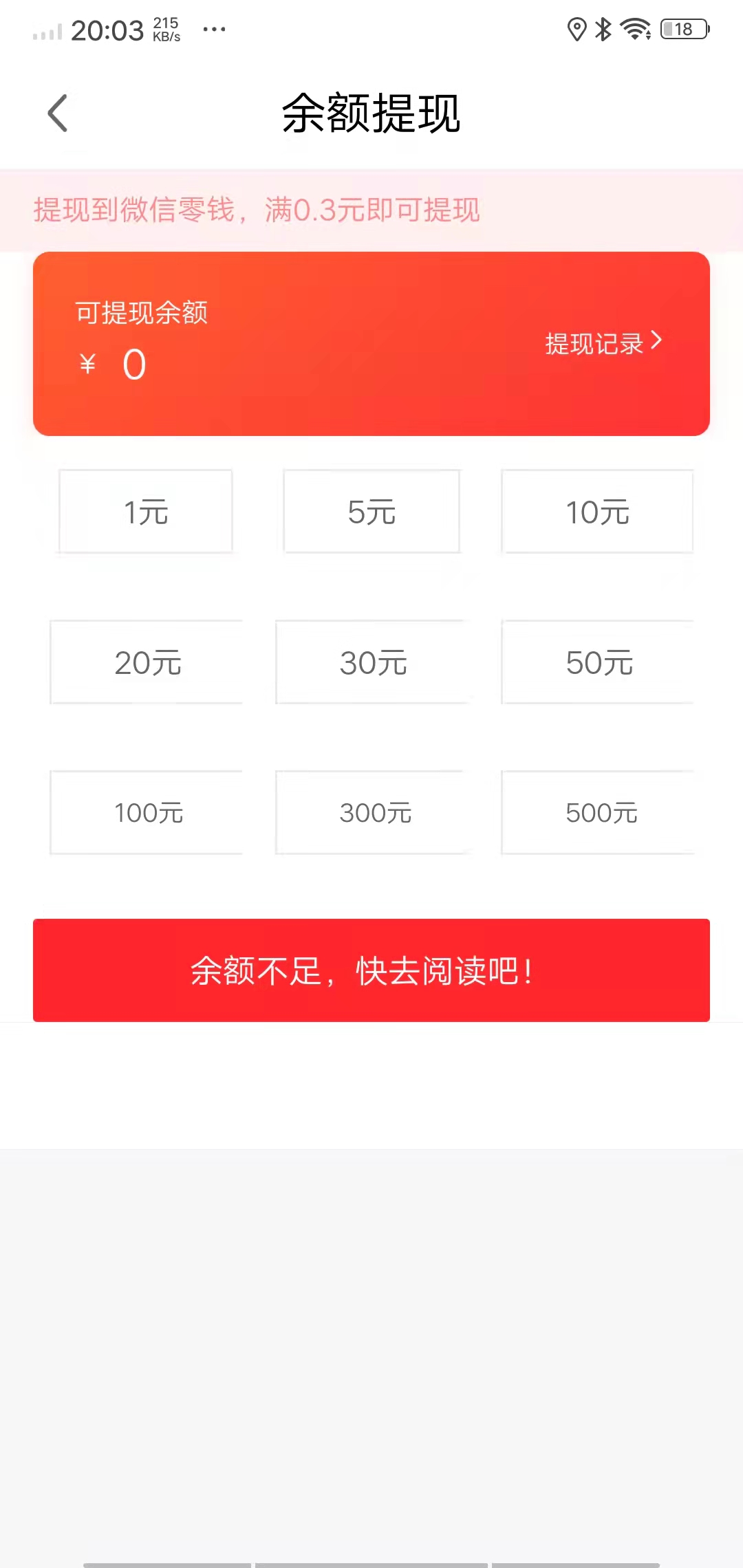The height and width of the screenshot is (1568, 743).
Task: Open 提现记录 withdrawal history link
Action: 596,343
